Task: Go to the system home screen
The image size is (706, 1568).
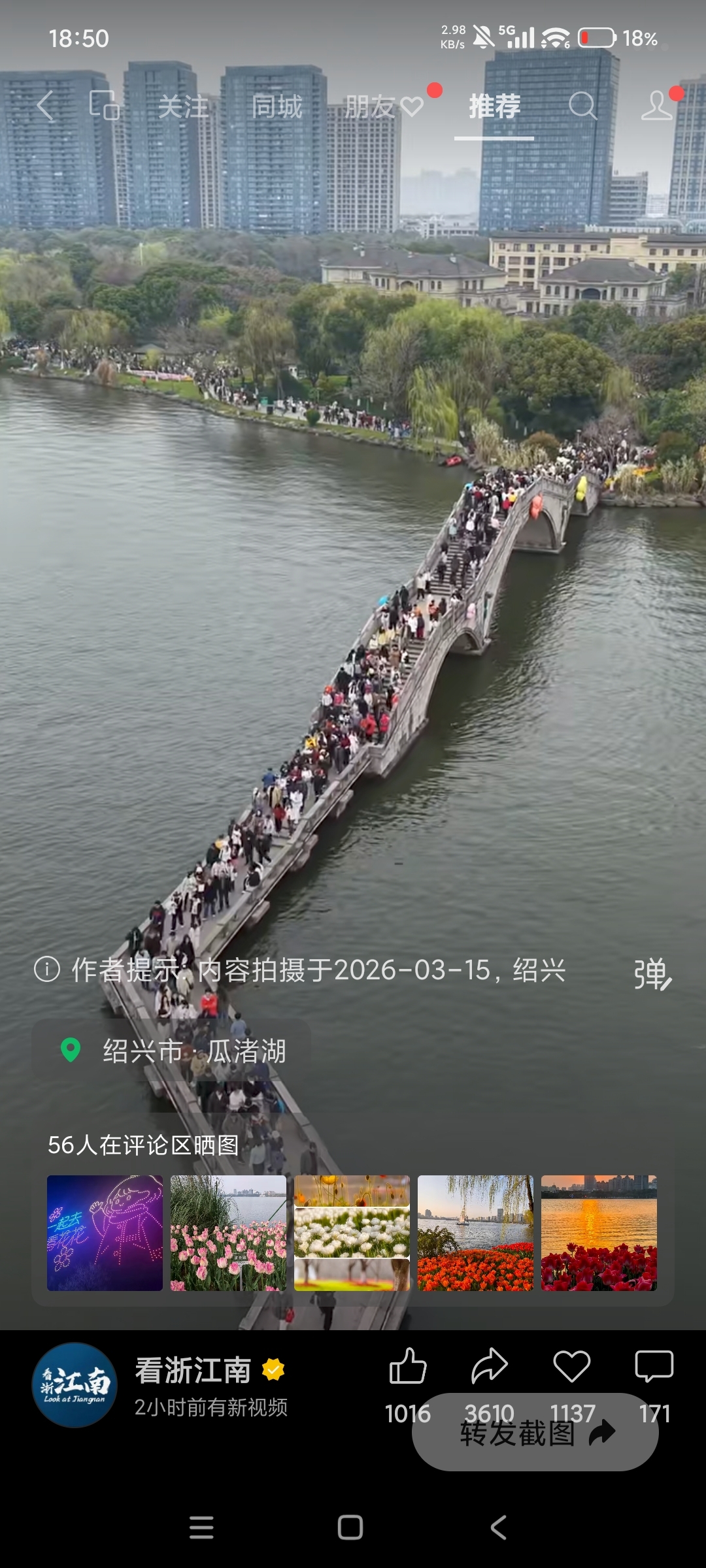Action: point(350,1527)
